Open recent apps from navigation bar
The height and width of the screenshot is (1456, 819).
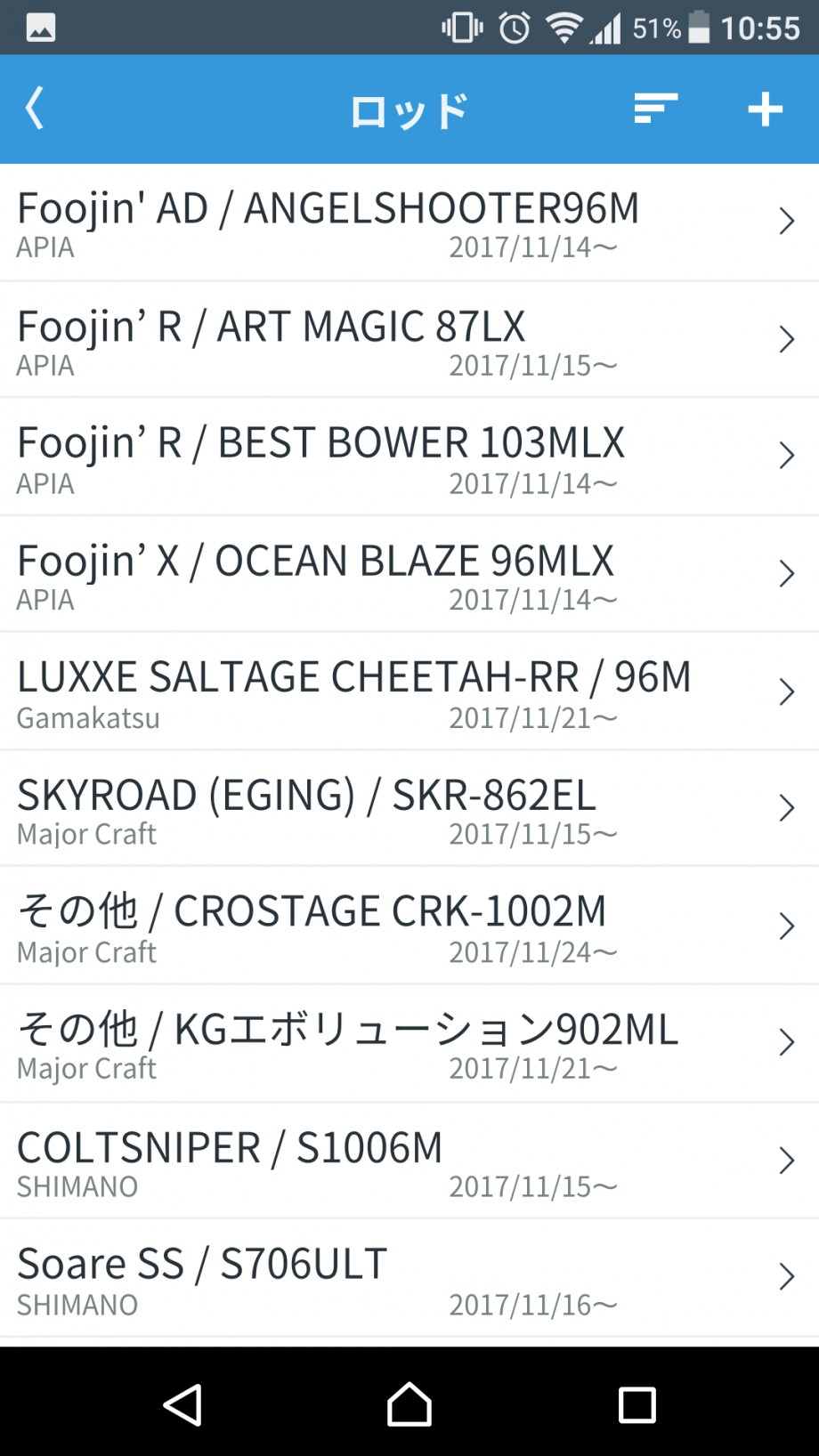[637, 1405]
